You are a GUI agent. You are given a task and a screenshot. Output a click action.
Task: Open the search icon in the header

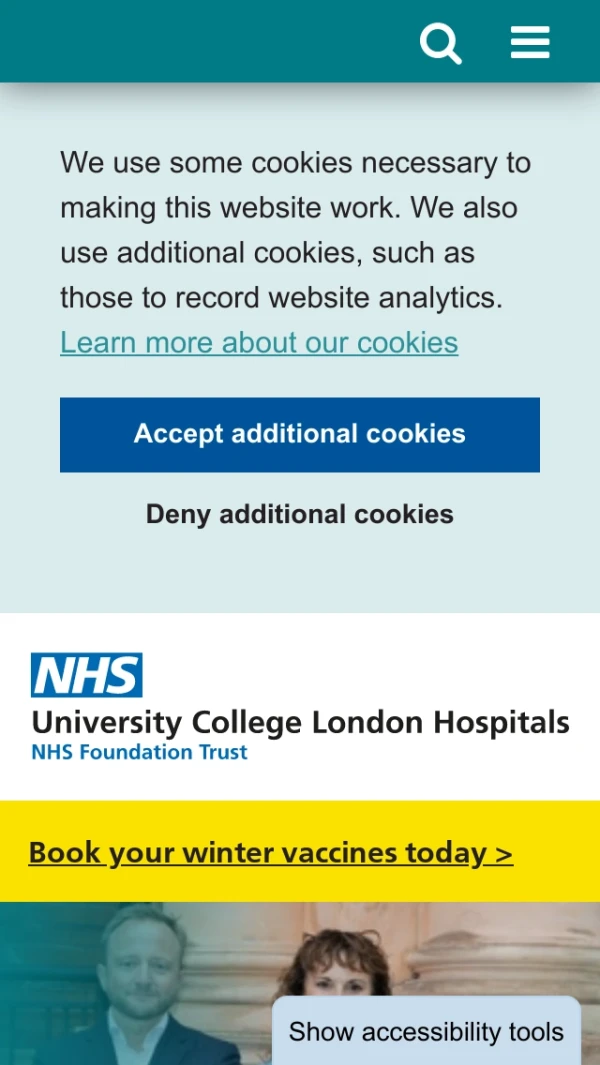coord(440,43)
